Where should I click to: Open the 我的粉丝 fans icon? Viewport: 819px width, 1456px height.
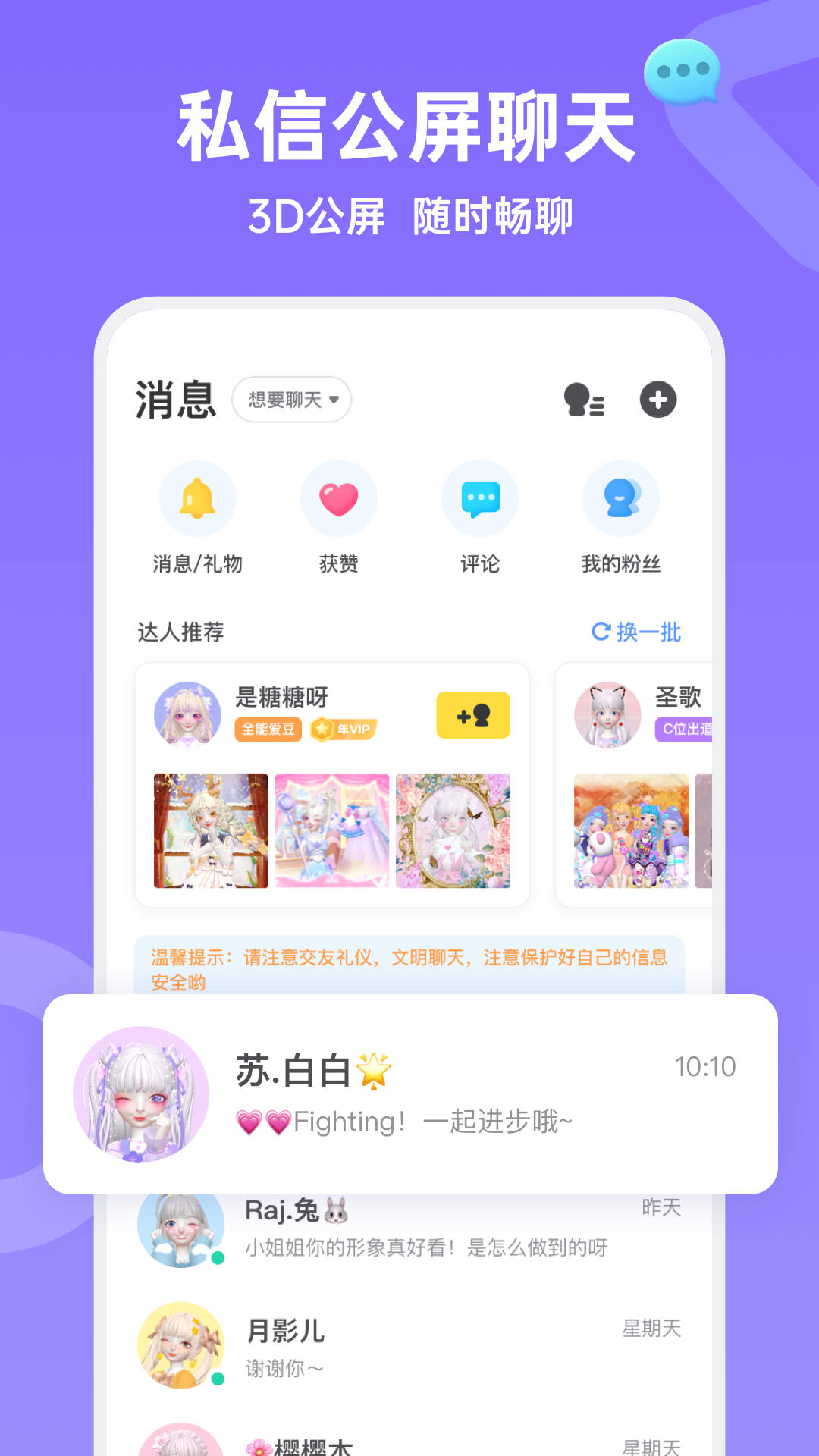(x=620, y=498)
